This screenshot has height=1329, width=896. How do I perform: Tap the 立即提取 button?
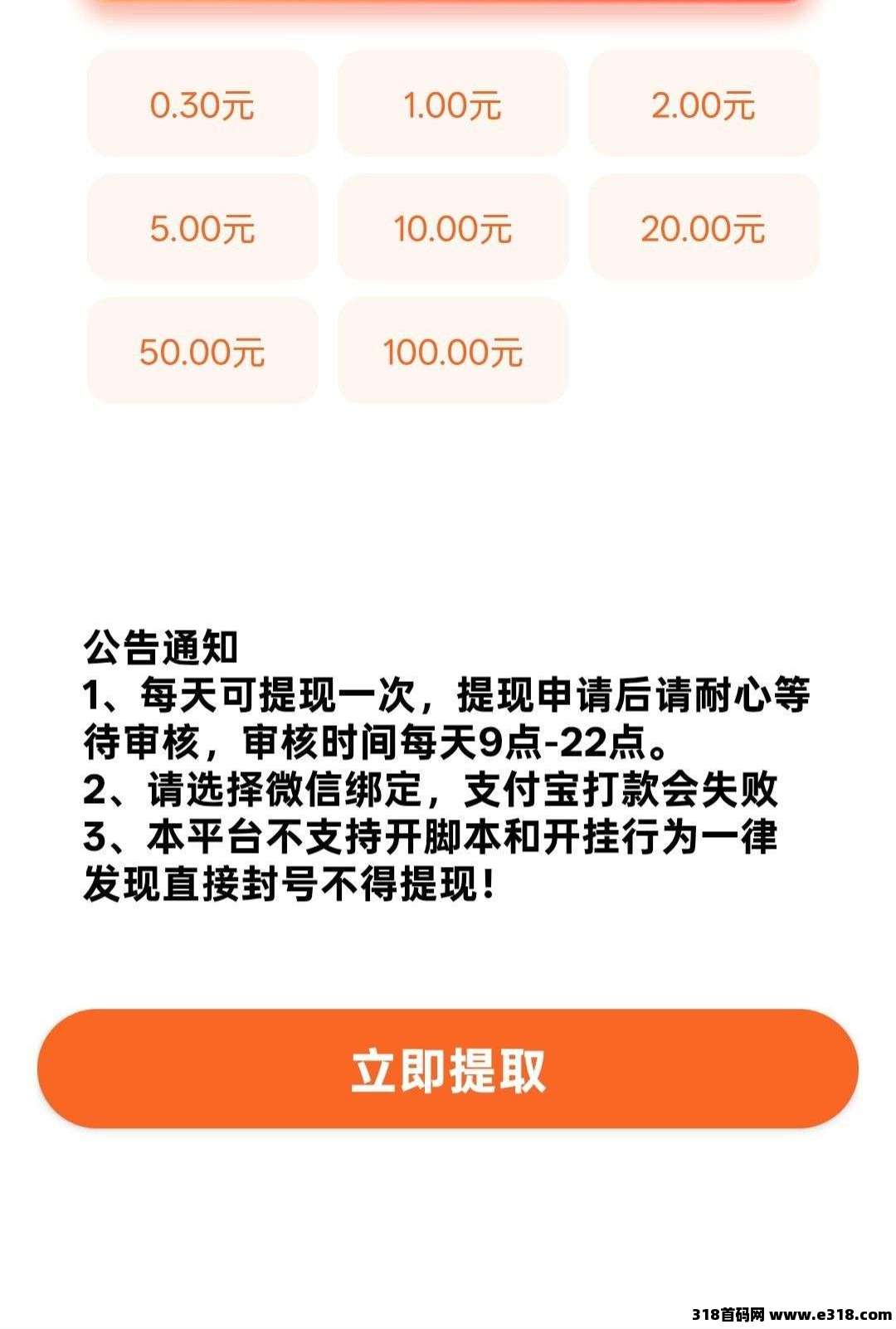(x=448, y=1069)
